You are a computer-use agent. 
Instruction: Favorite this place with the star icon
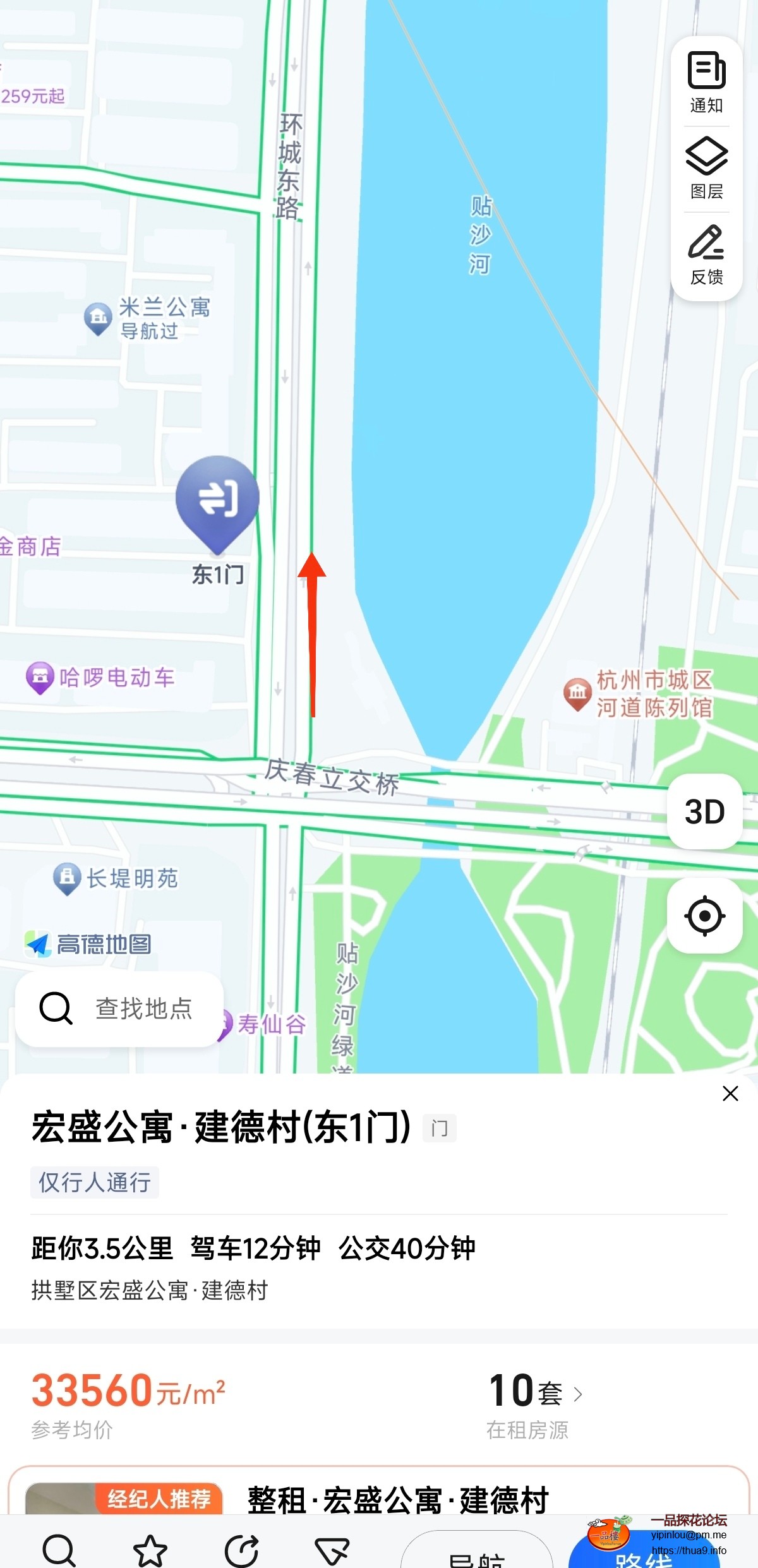(x=150, y=1551)
